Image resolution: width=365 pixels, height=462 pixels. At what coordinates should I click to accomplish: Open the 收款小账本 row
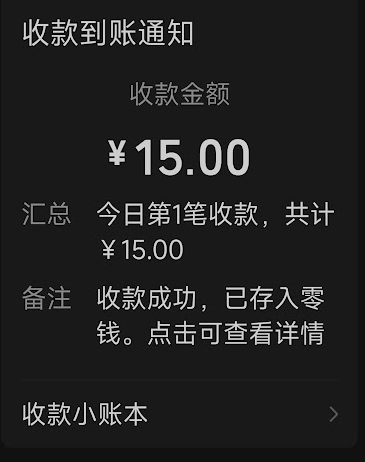pos(180,414)
